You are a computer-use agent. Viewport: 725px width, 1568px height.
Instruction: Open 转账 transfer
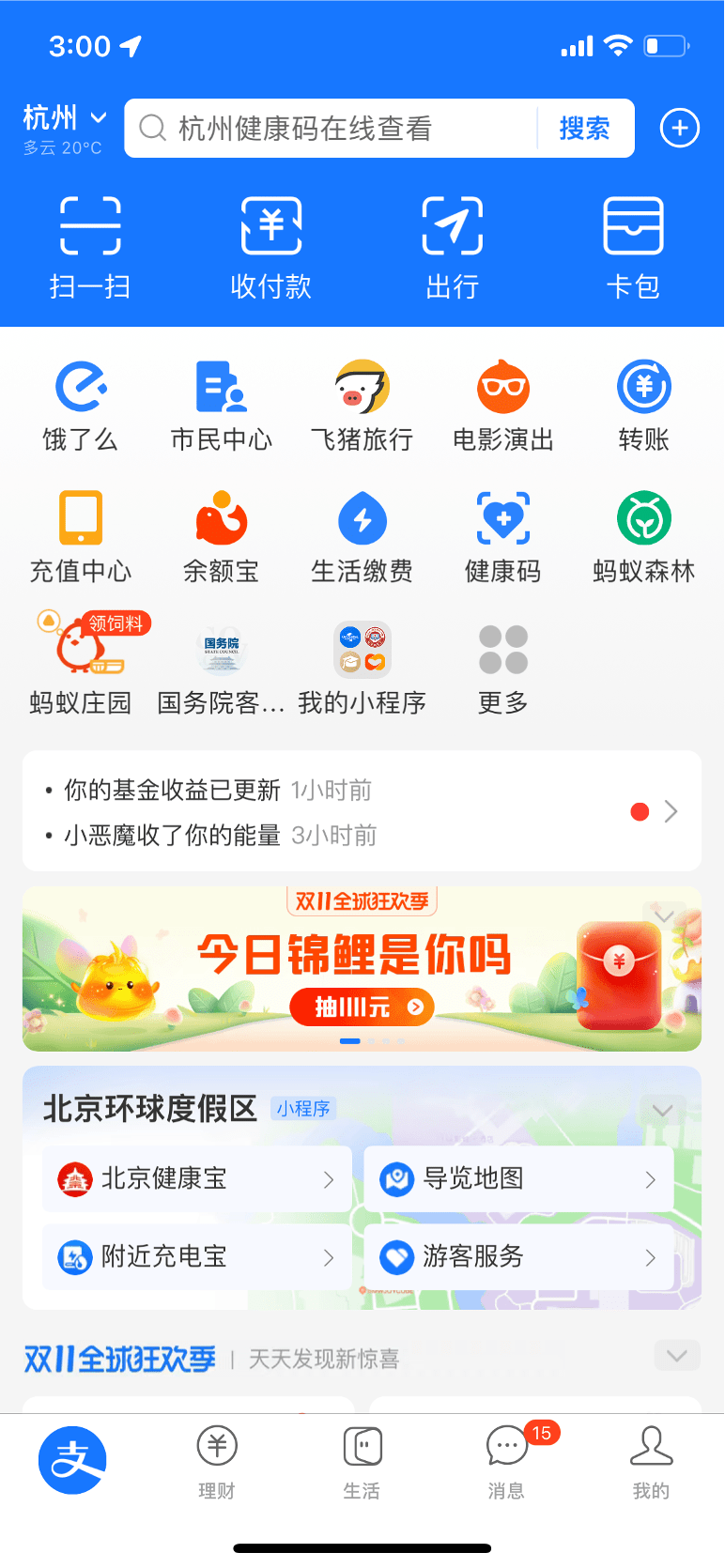[x=643, y=404]
